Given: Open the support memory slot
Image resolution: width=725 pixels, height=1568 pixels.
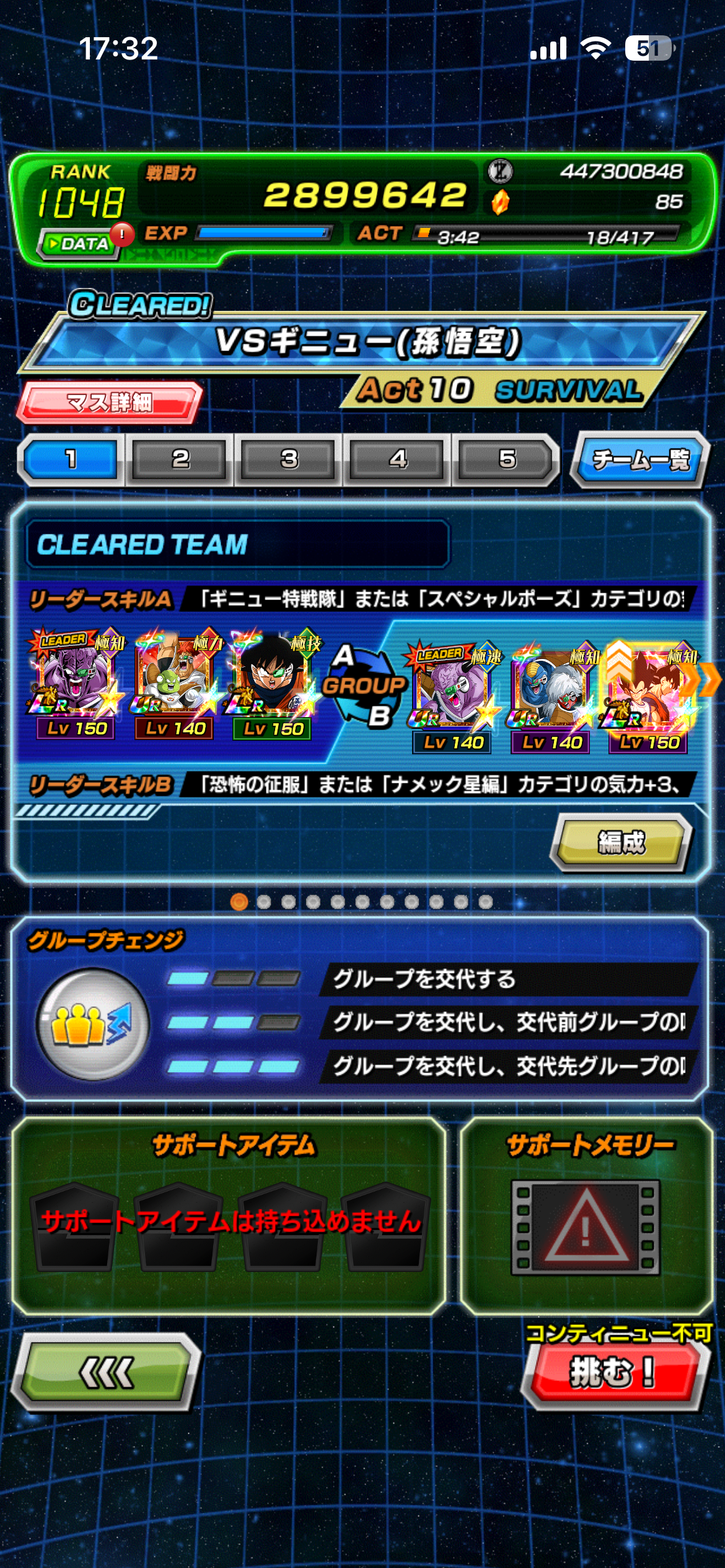Looking at the screenshot, I should (x=586, y=1227).
